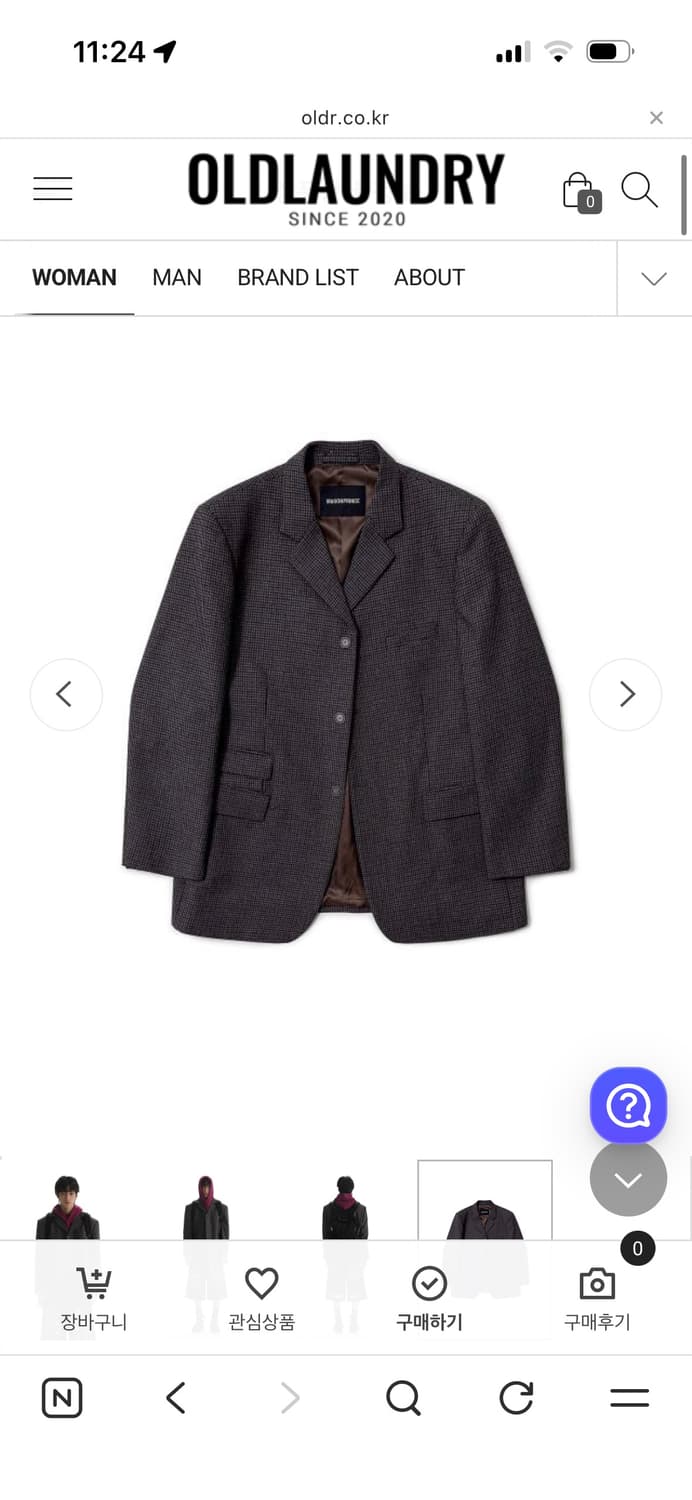Open the hamburger menu
The image size is (692, 1500).
(53, 189)
